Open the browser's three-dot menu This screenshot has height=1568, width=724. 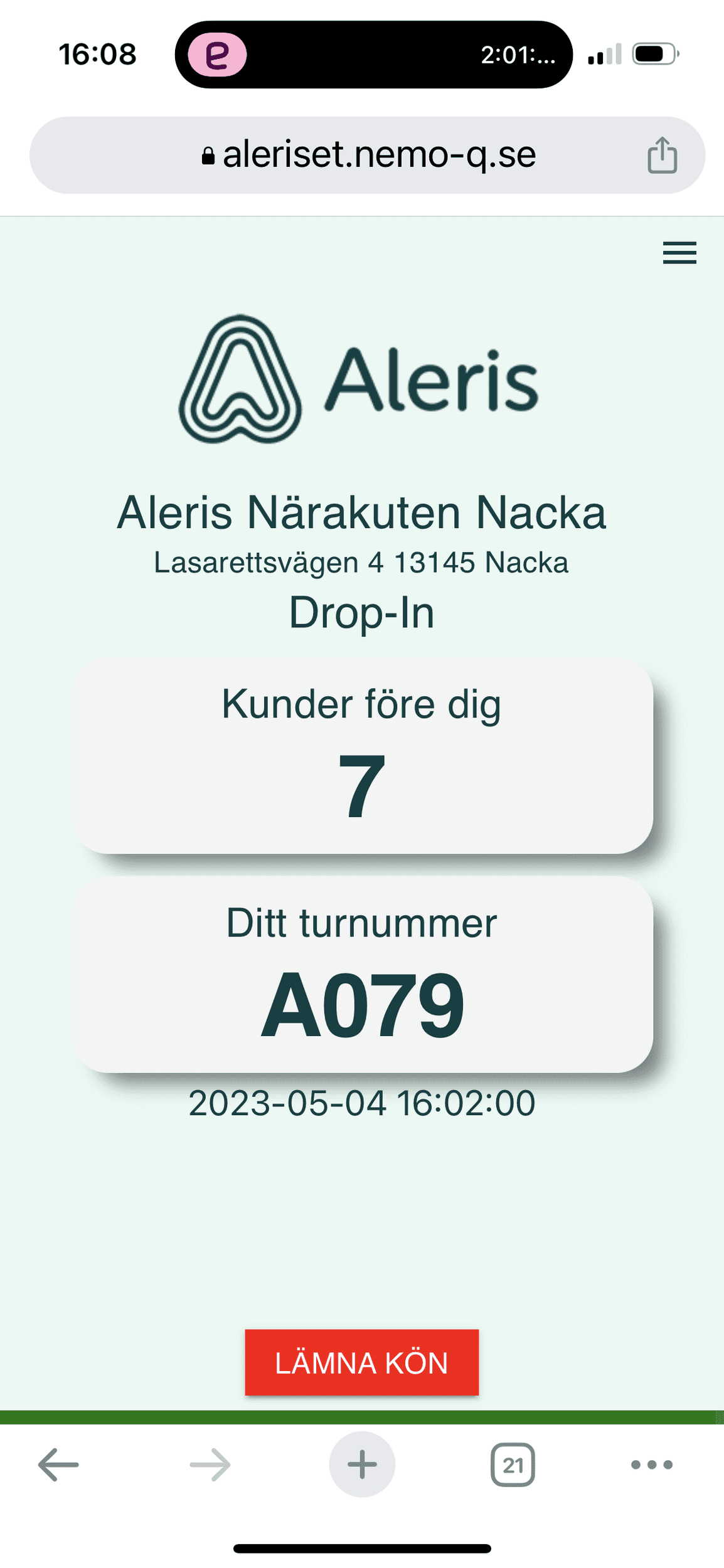point(652,1465)
